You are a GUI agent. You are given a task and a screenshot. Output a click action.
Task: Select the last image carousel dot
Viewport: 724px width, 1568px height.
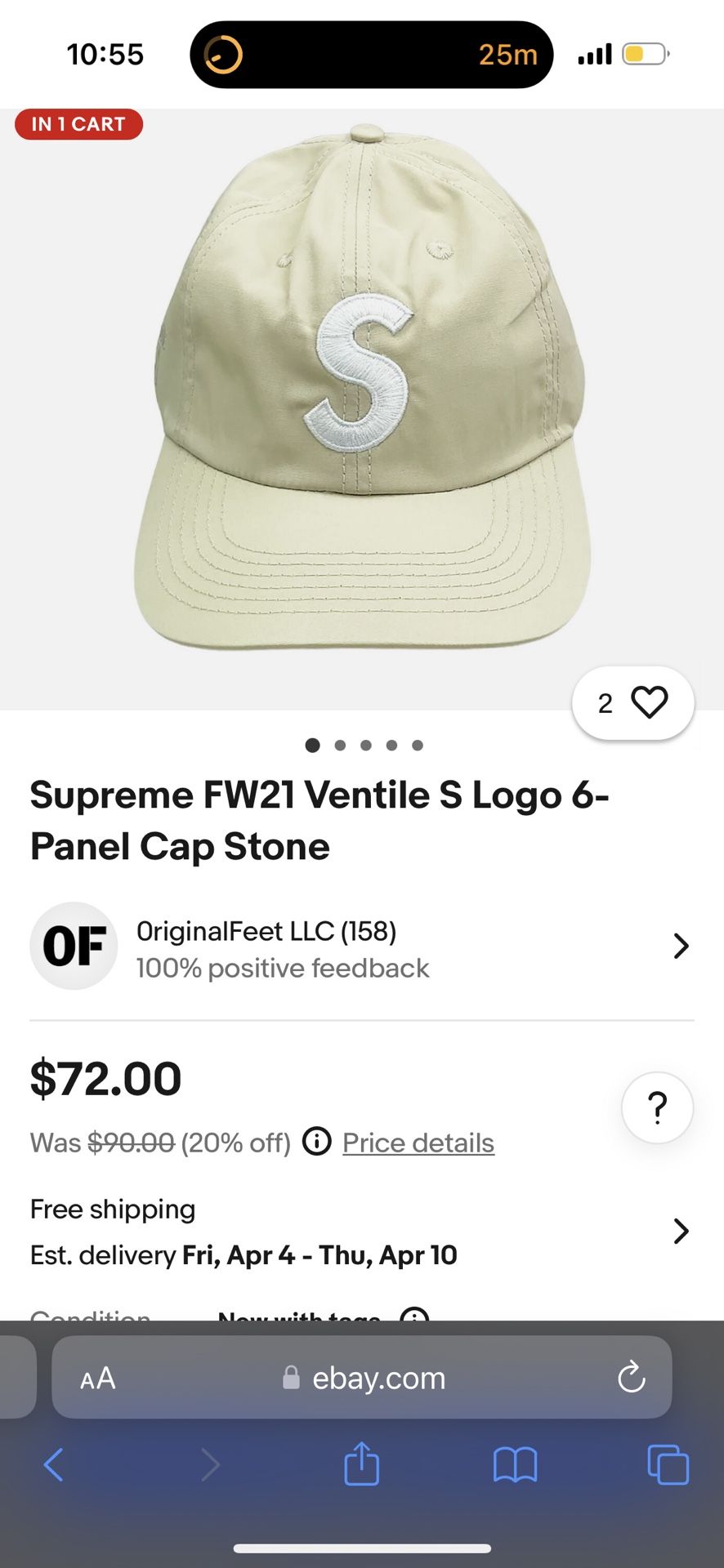(x=418, y=745)
